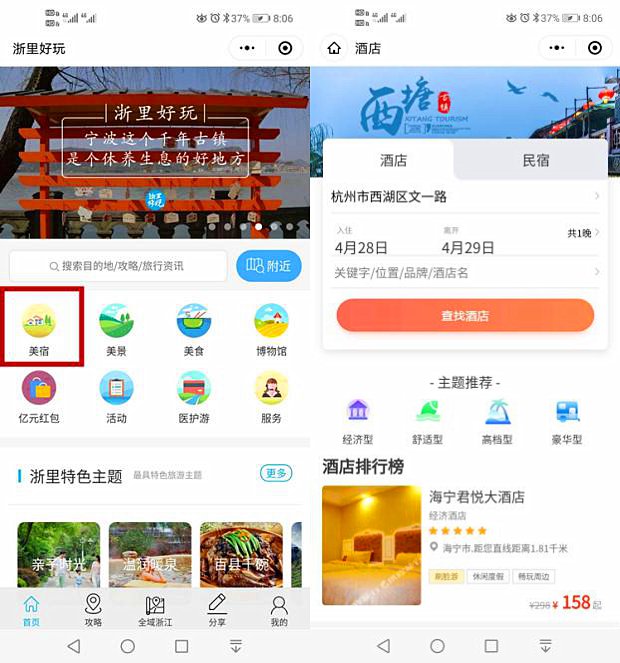The image size is (620, 663).
Task: Tap the 关键字/位置/品牌/酒店名 field
Action: [x=465, y=272]
